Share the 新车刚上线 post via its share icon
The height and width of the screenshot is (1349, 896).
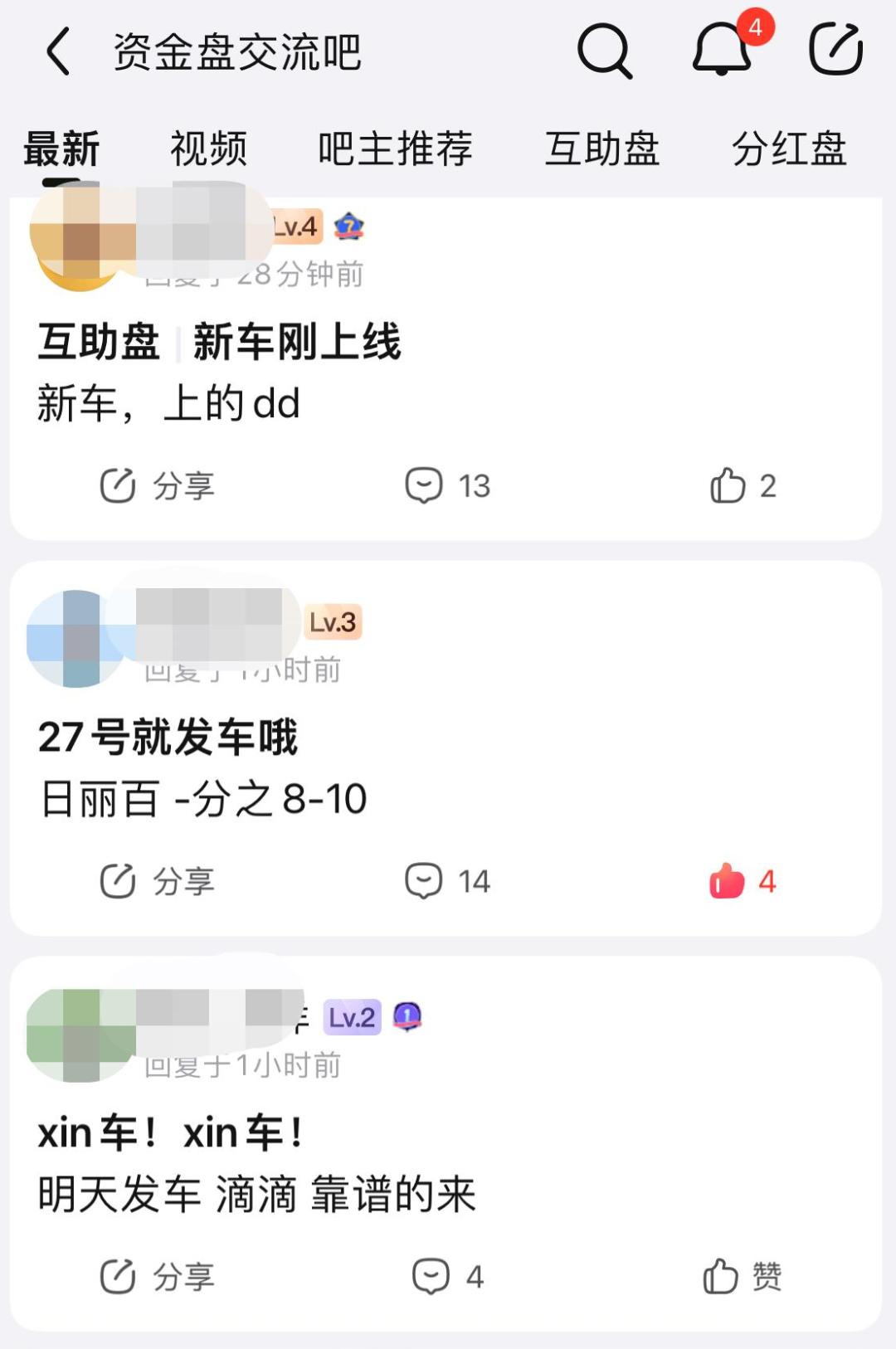click(x=156, y=486)
